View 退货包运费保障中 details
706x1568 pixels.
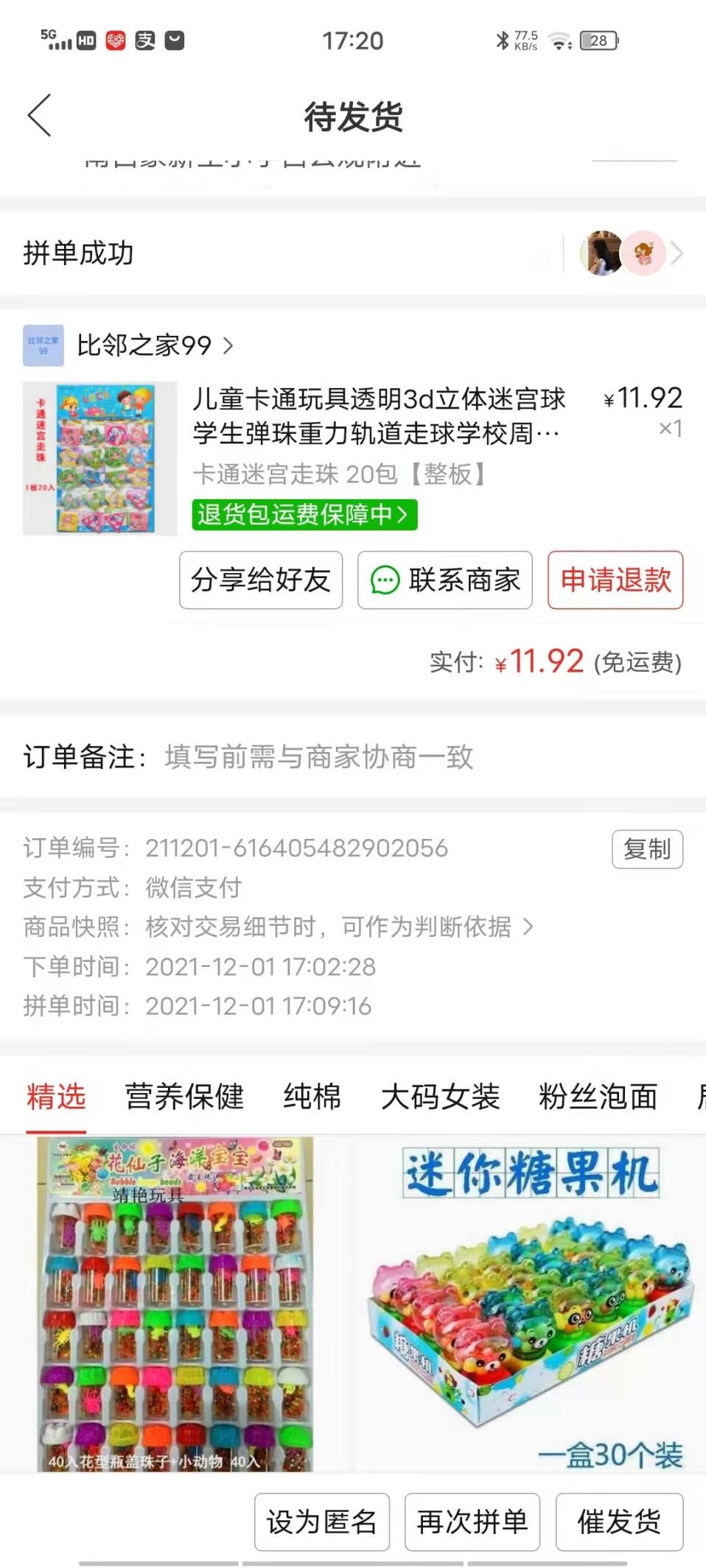304,514
